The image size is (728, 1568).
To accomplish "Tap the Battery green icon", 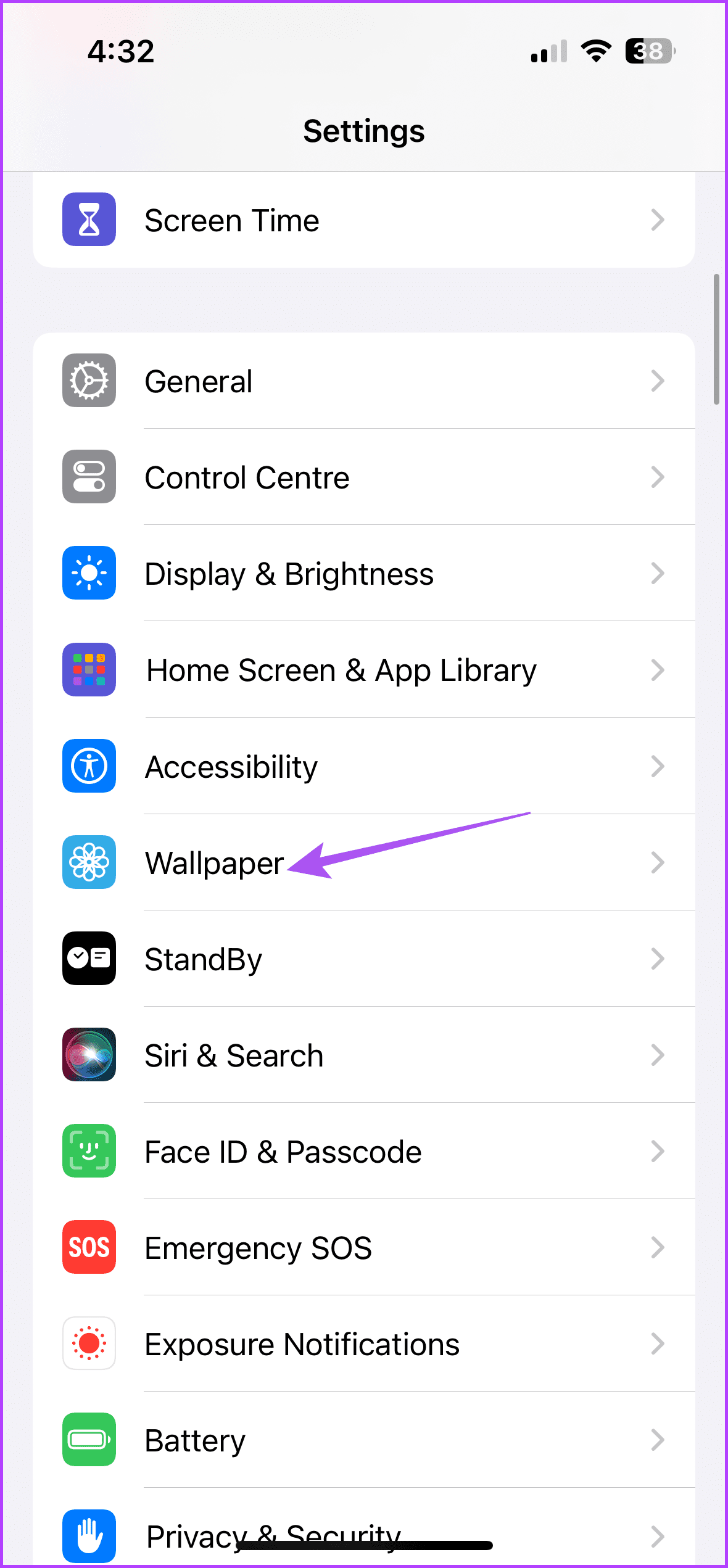I will (88, 1440).
